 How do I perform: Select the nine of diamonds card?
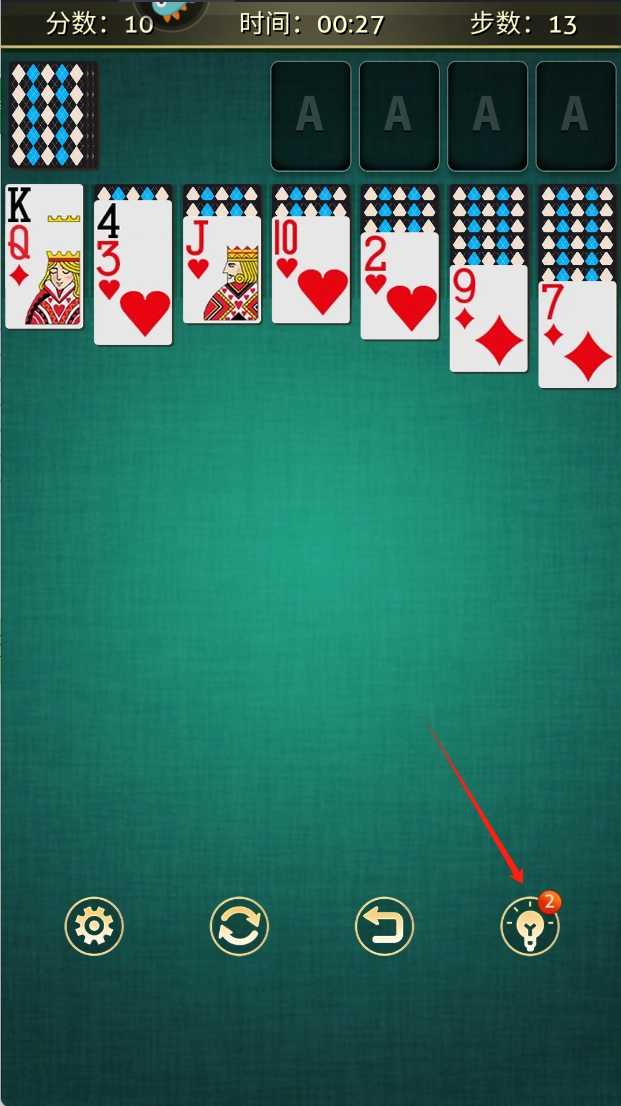click(489, 320)
